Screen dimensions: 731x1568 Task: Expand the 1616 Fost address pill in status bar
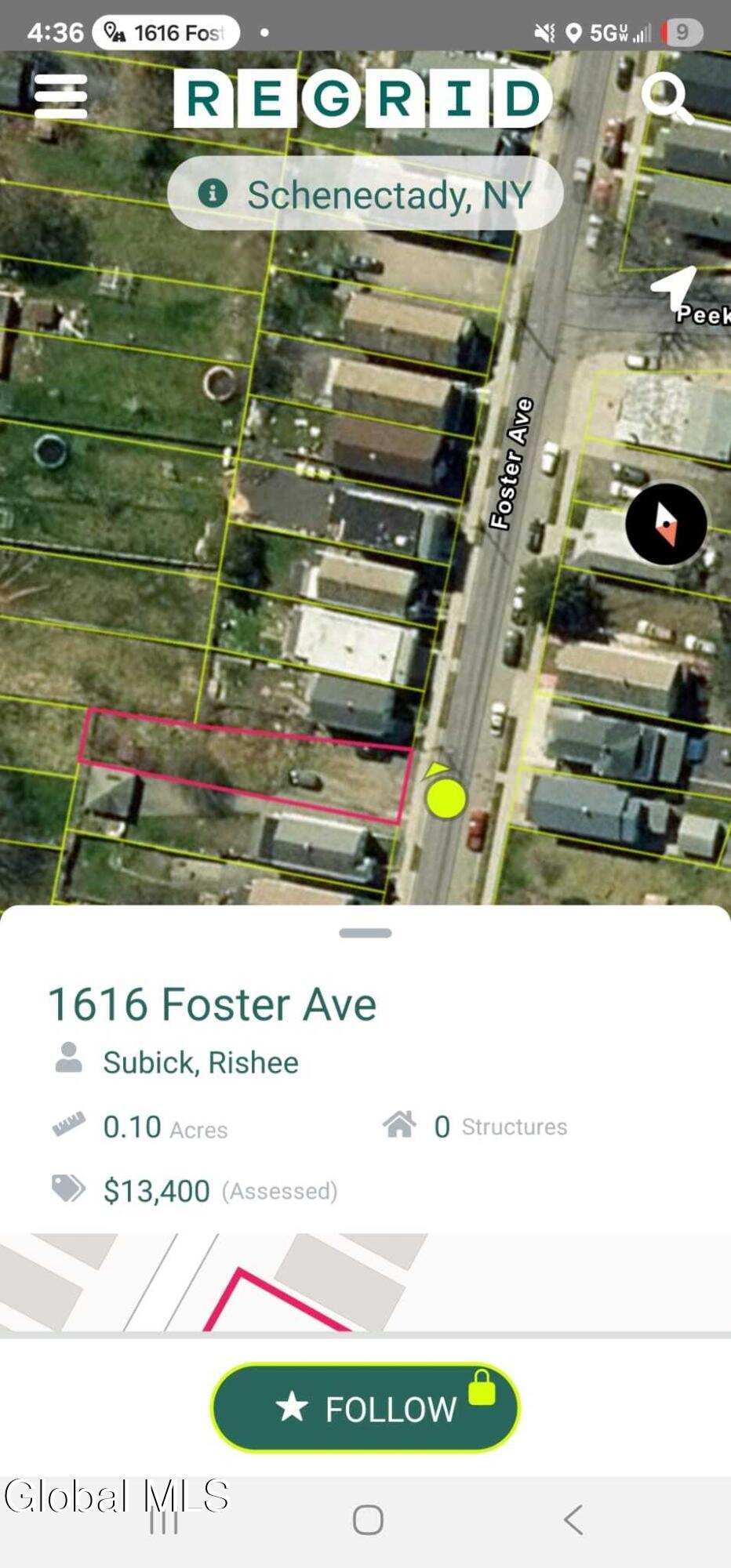pyautogui.click(x=166, y=33)
